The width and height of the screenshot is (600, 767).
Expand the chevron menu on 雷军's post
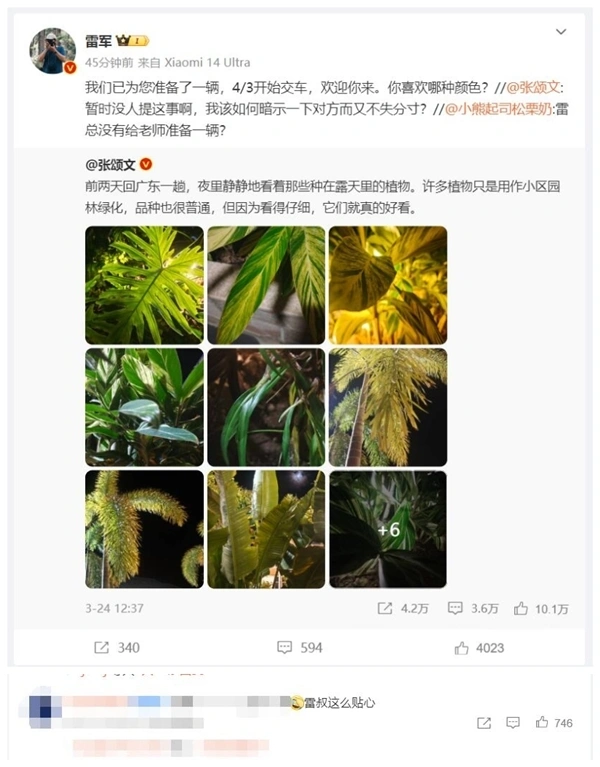(x=561, y=32)
